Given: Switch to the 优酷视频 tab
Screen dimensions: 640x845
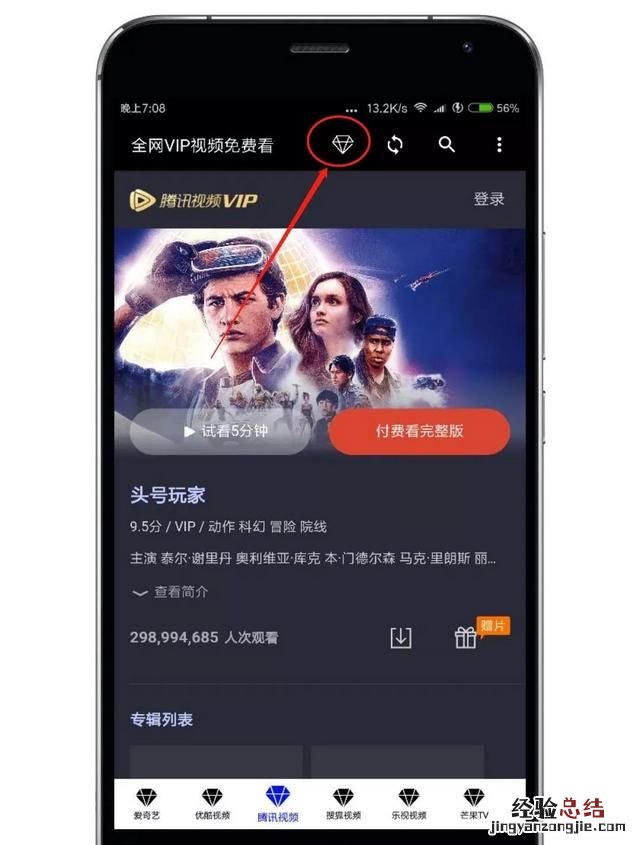Looking at the screenshot, I should (211, 803).
